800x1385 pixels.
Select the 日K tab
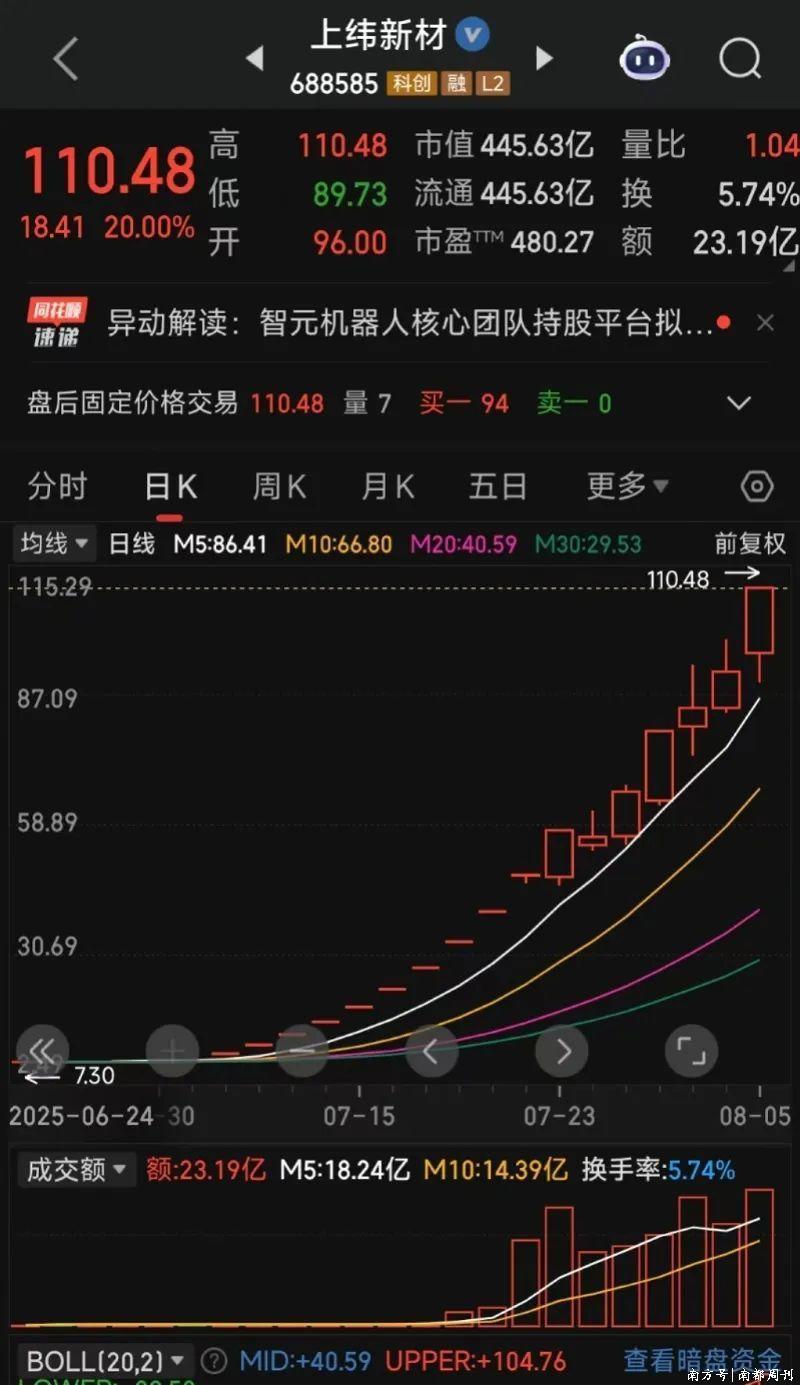[170, 487]
